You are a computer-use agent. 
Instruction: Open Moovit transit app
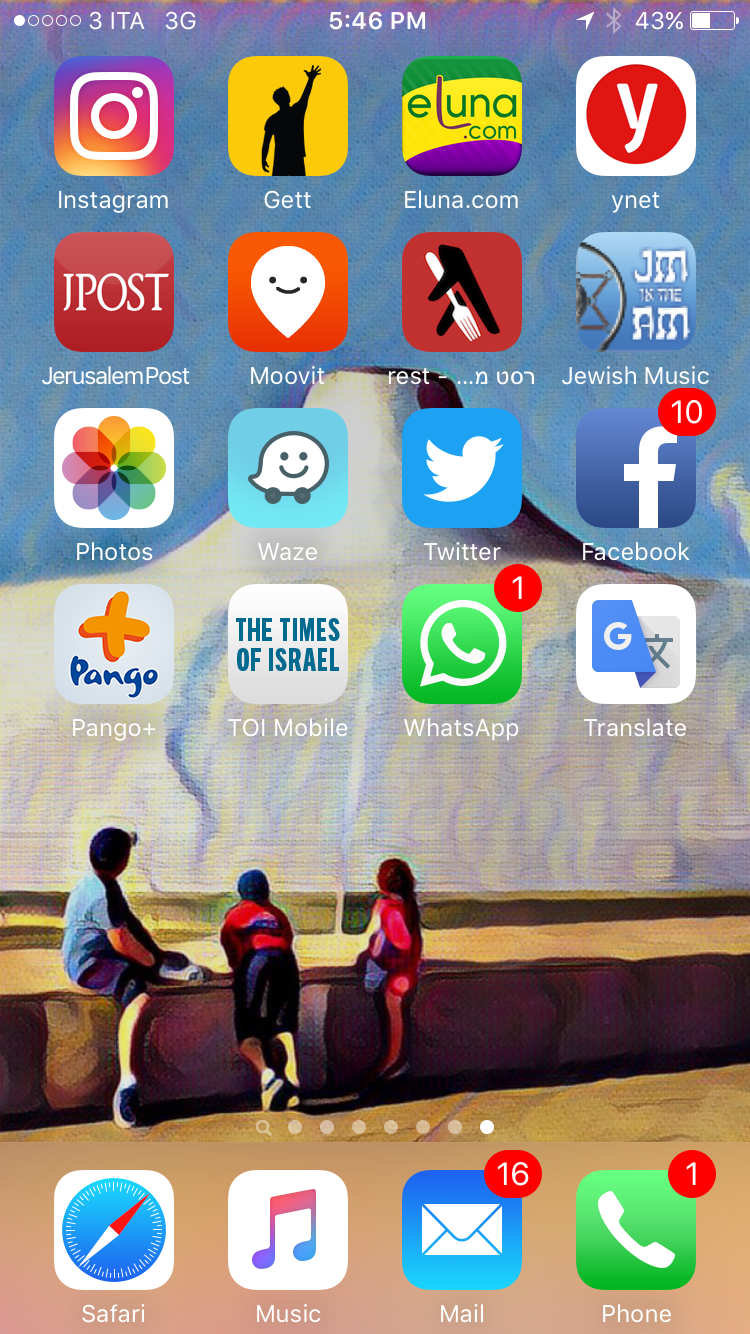288,292
